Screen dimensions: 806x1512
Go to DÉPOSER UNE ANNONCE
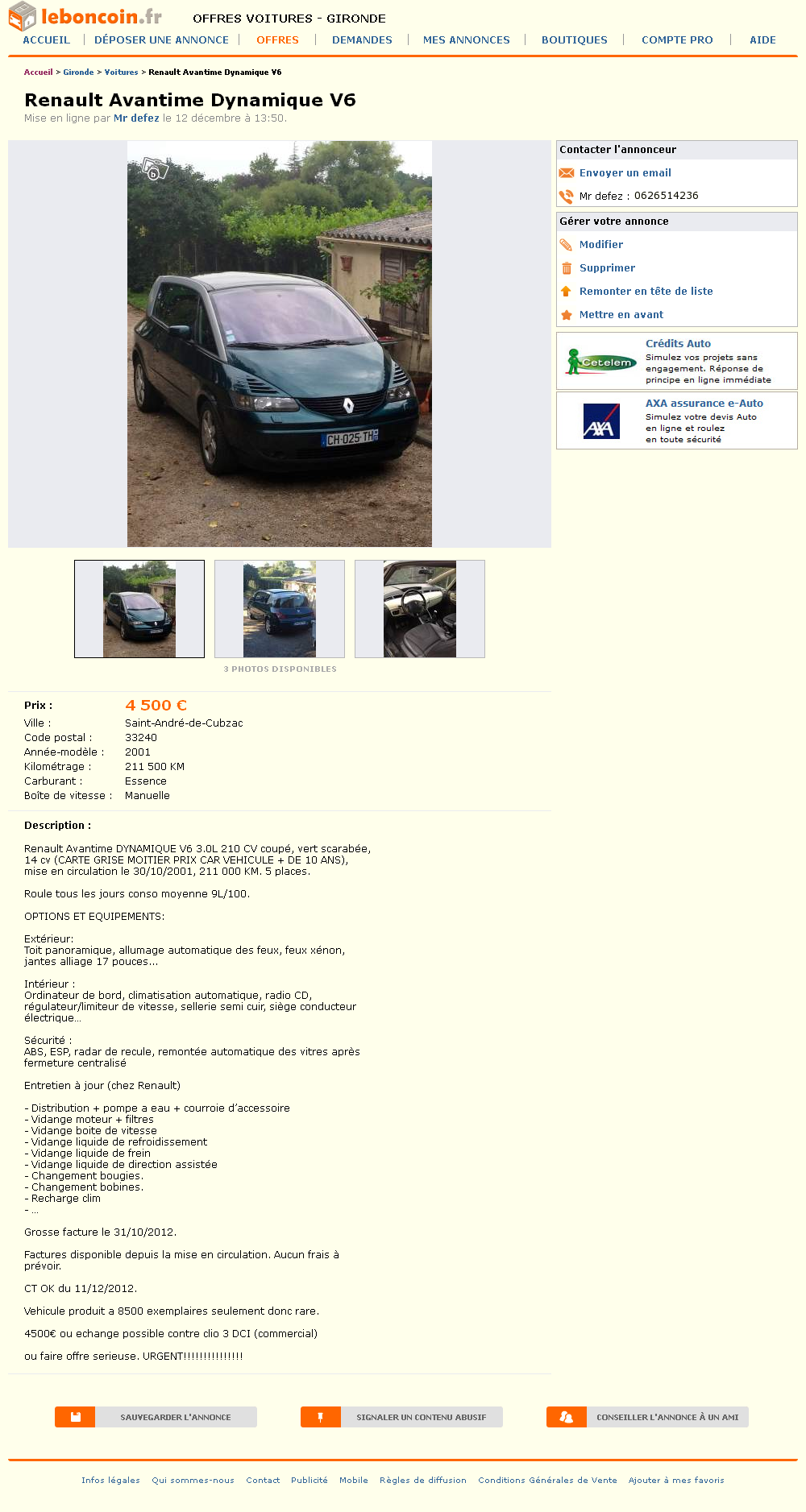[x=161, y=39]
